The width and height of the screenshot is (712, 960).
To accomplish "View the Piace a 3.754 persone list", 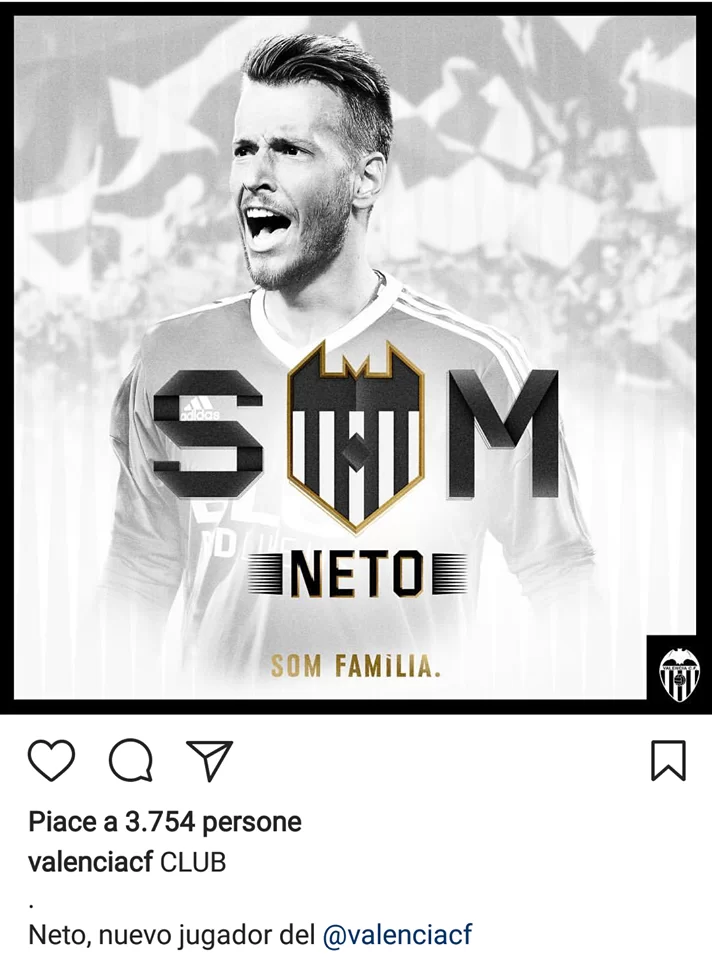I will (x=165, y=822).
